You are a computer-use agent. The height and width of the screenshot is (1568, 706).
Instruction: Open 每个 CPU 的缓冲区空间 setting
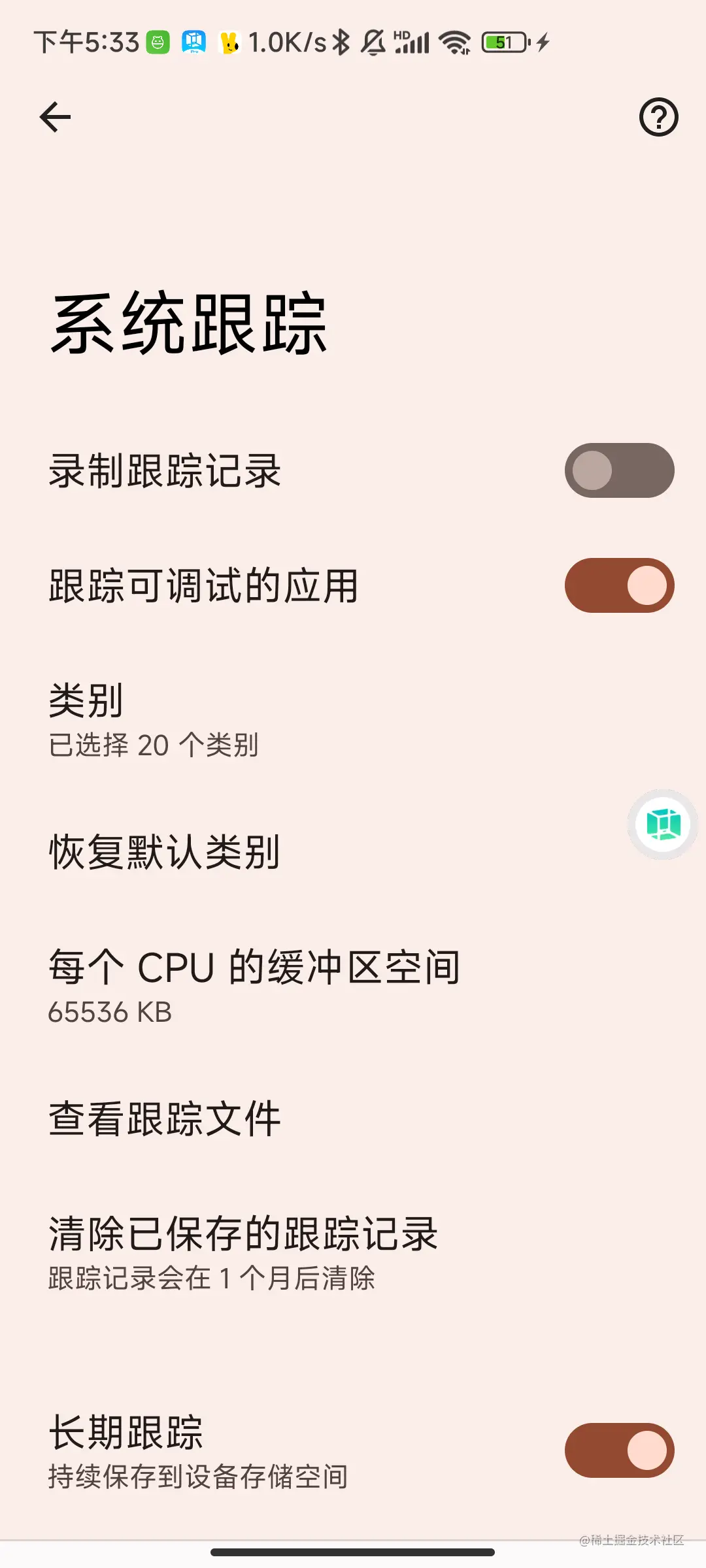(254, 985)
